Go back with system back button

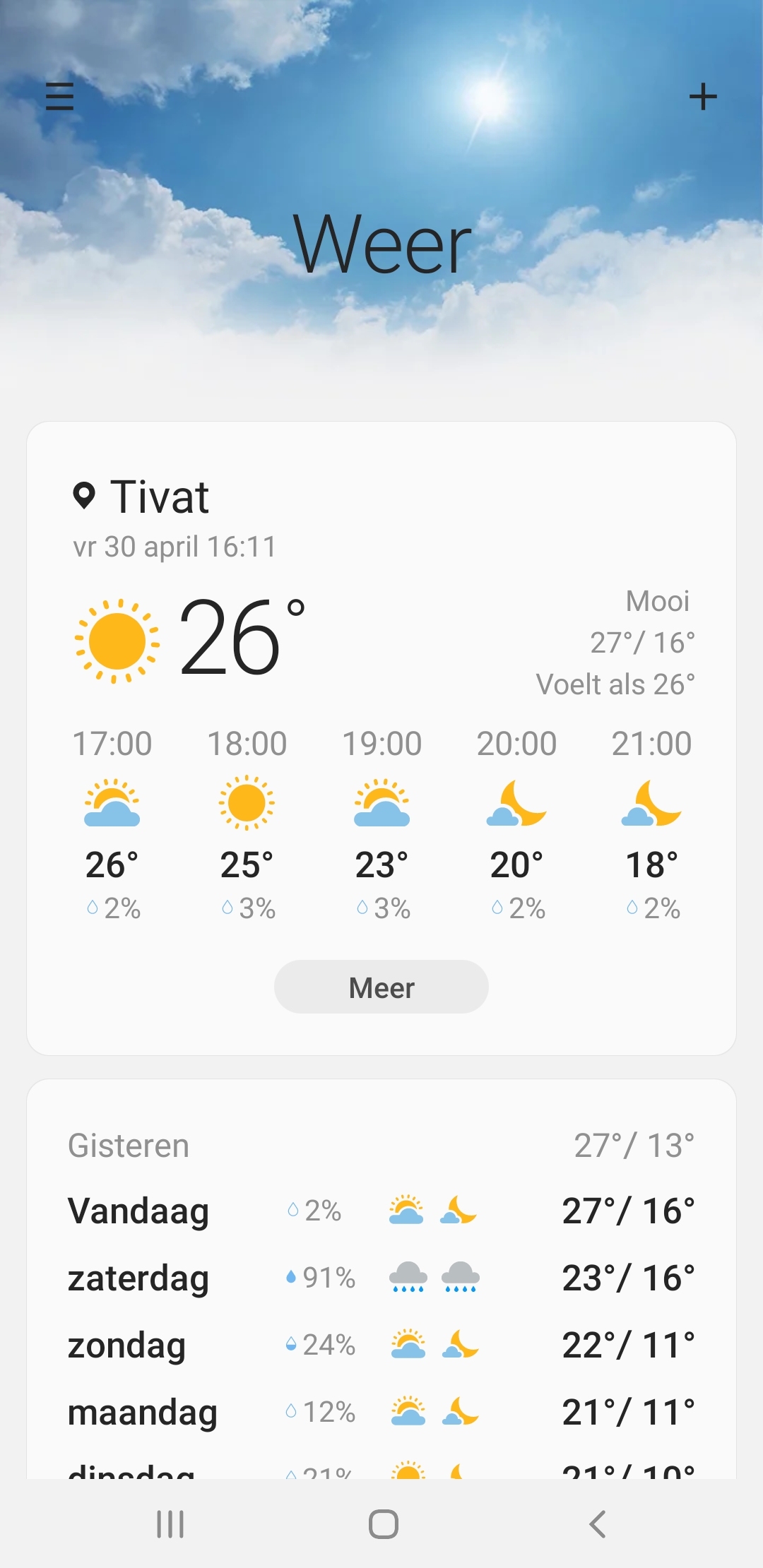(x=598, y=1524)
